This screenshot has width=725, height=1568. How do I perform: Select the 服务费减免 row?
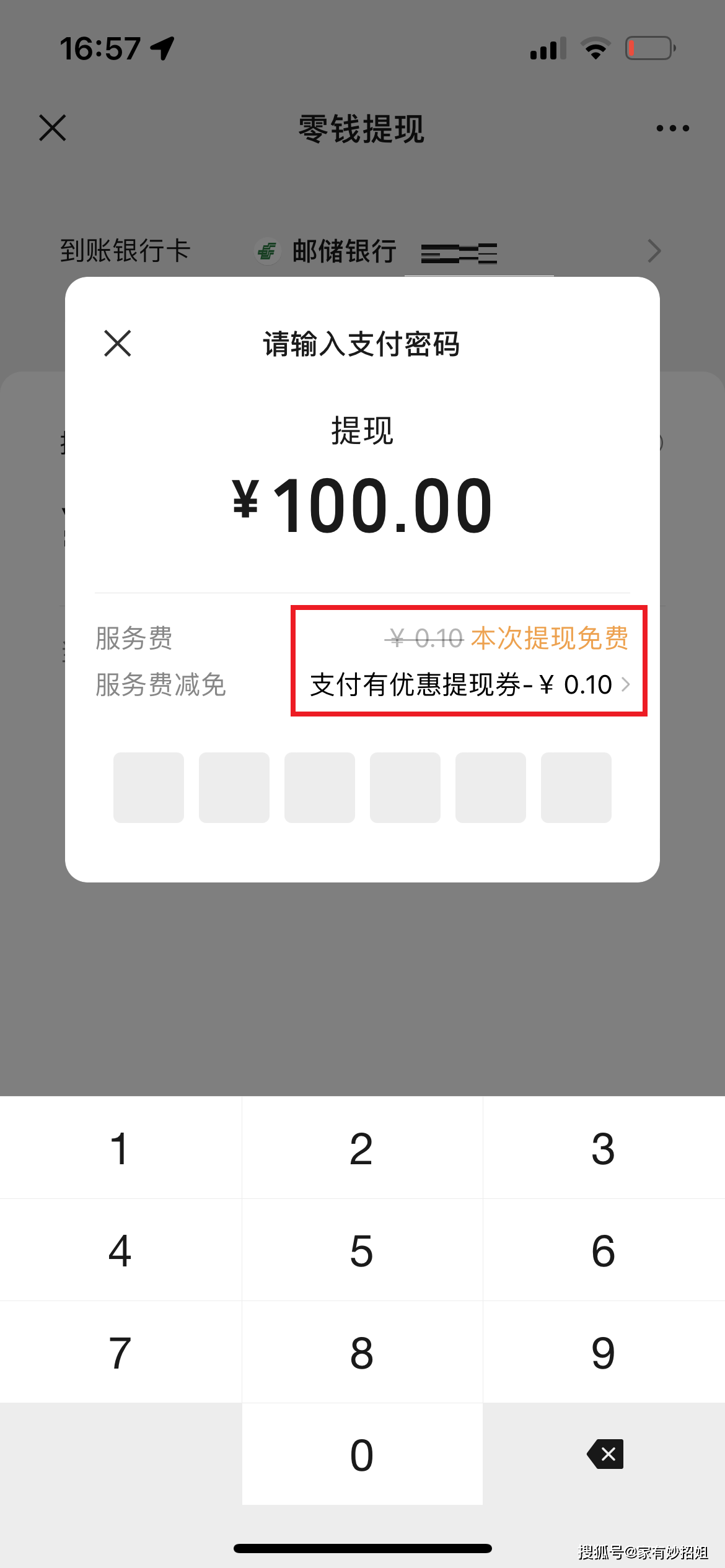tap(160, 686)
